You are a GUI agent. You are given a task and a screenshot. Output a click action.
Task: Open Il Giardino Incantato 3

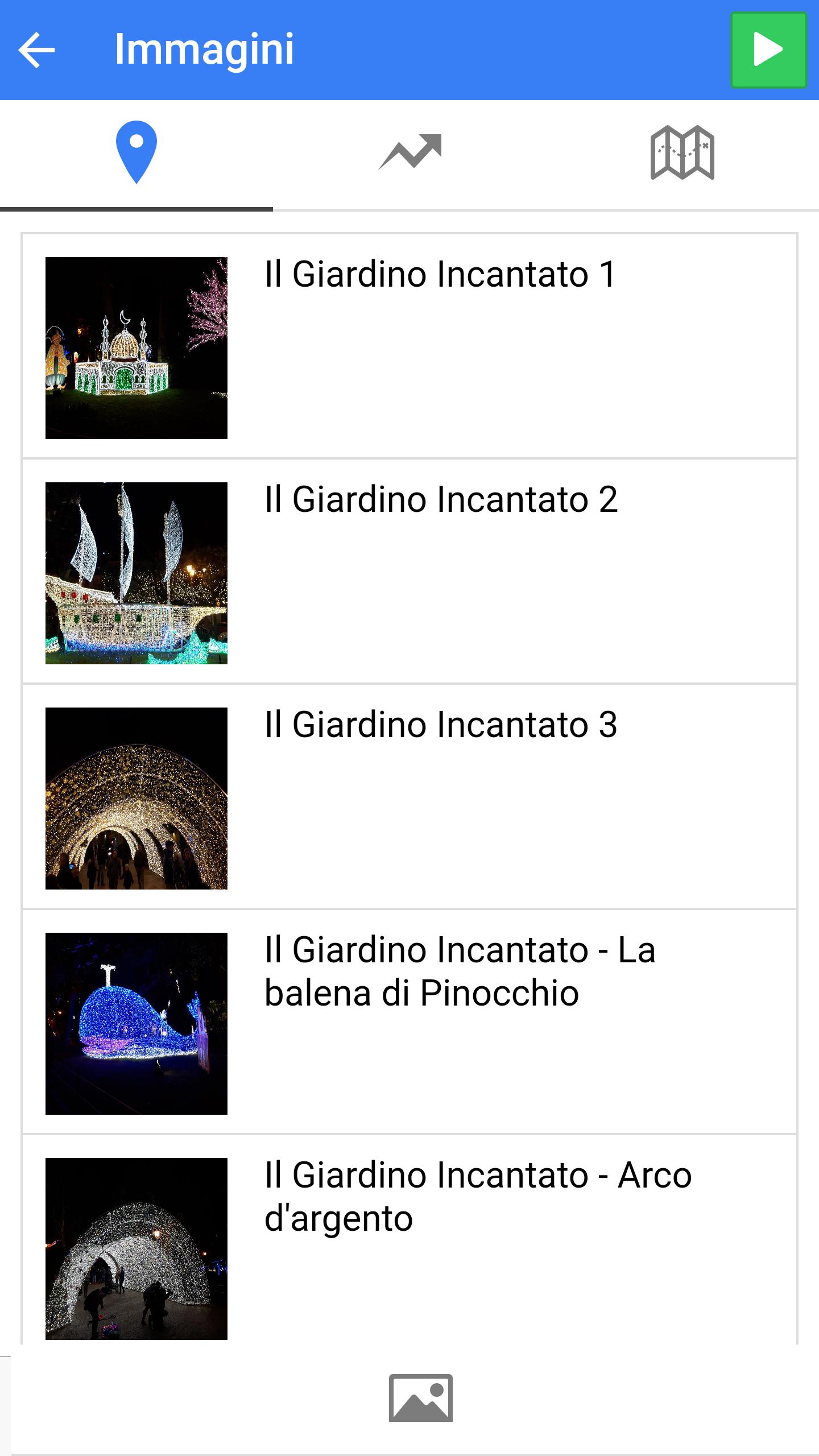(409, 796)
